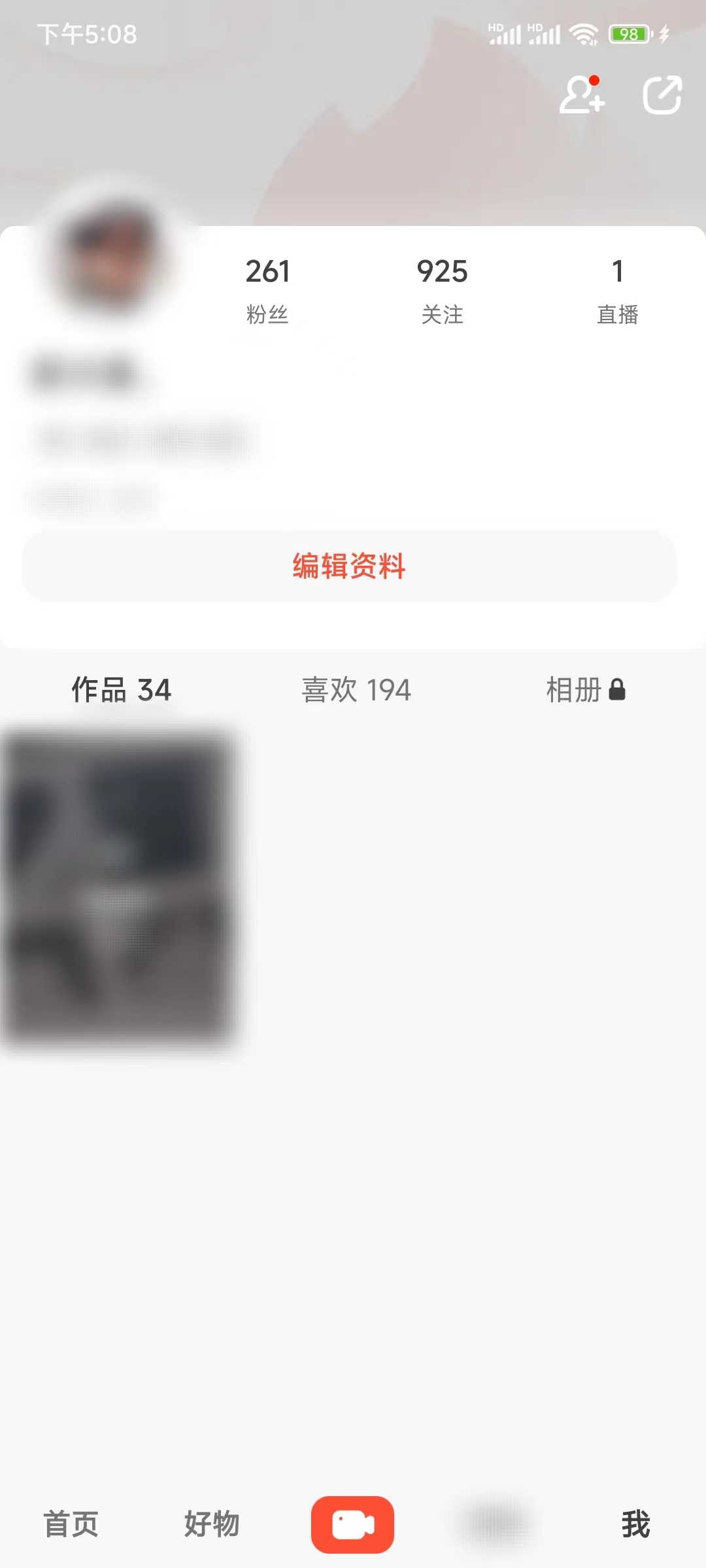Tap 编辑资料 to edit profile
Viewport: 706px width, 1568px height.
[x=349, y=566]
